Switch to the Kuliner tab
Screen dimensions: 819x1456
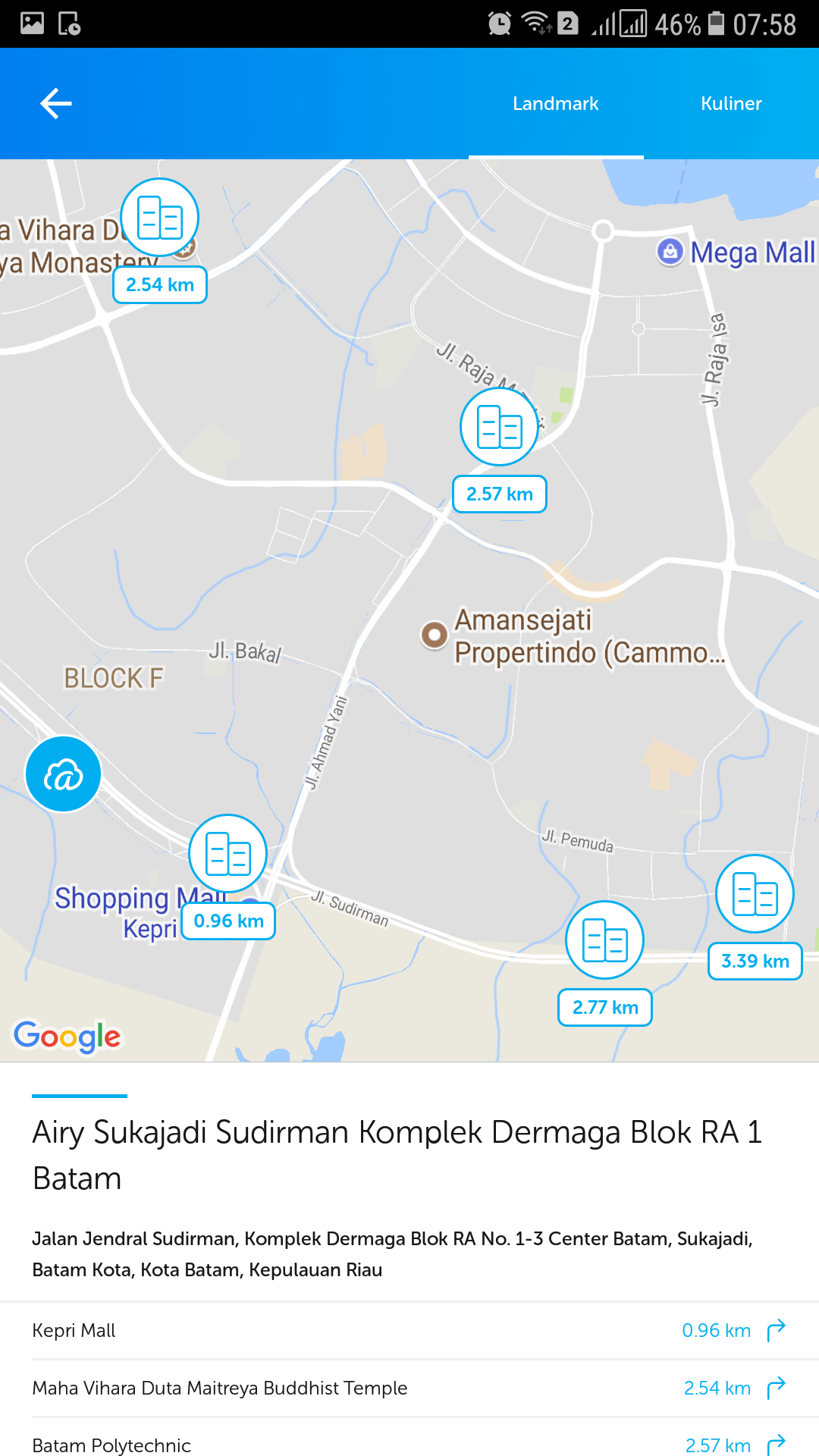pos(730,104)
